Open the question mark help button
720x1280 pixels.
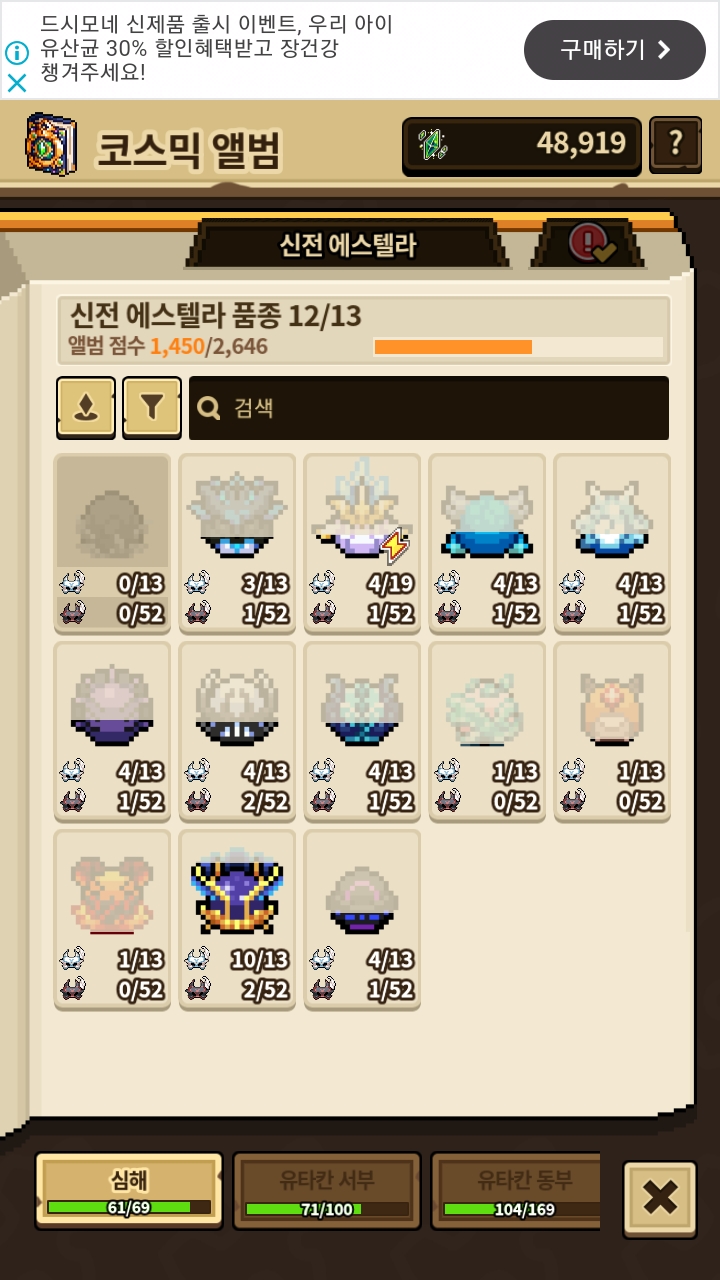click(675, 145)
